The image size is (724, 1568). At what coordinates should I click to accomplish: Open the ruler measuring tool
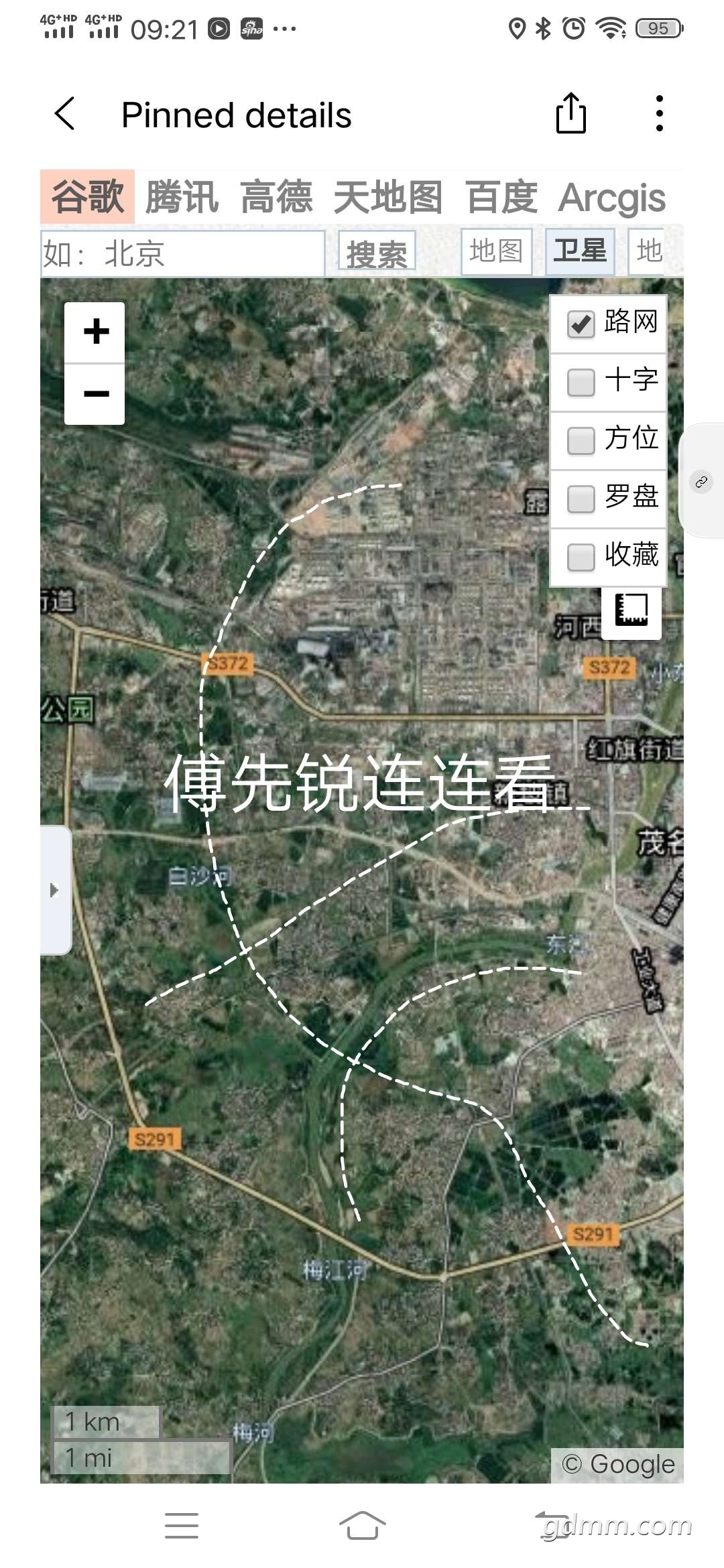point(631,610)
